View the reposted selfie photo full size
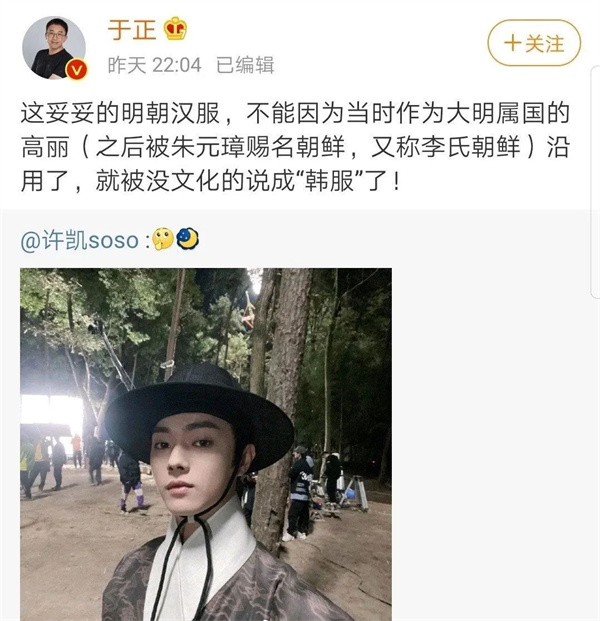Screen dimensions: 600x621 click(x=206, y=443)
